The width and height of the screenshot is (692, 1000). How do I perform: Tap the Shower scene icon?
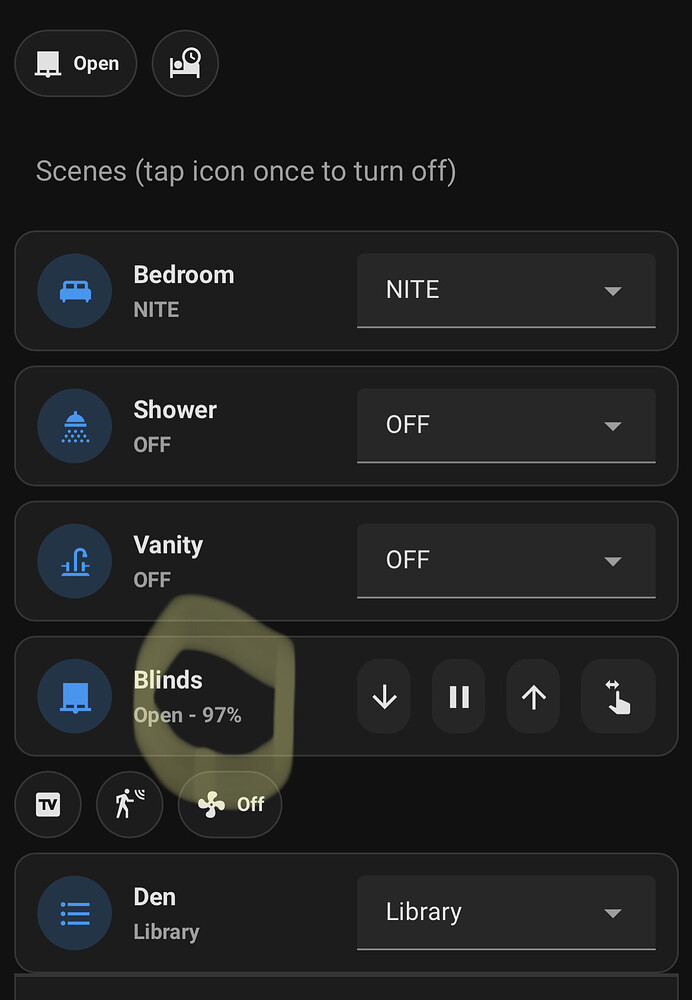click(x=75, y=426)
